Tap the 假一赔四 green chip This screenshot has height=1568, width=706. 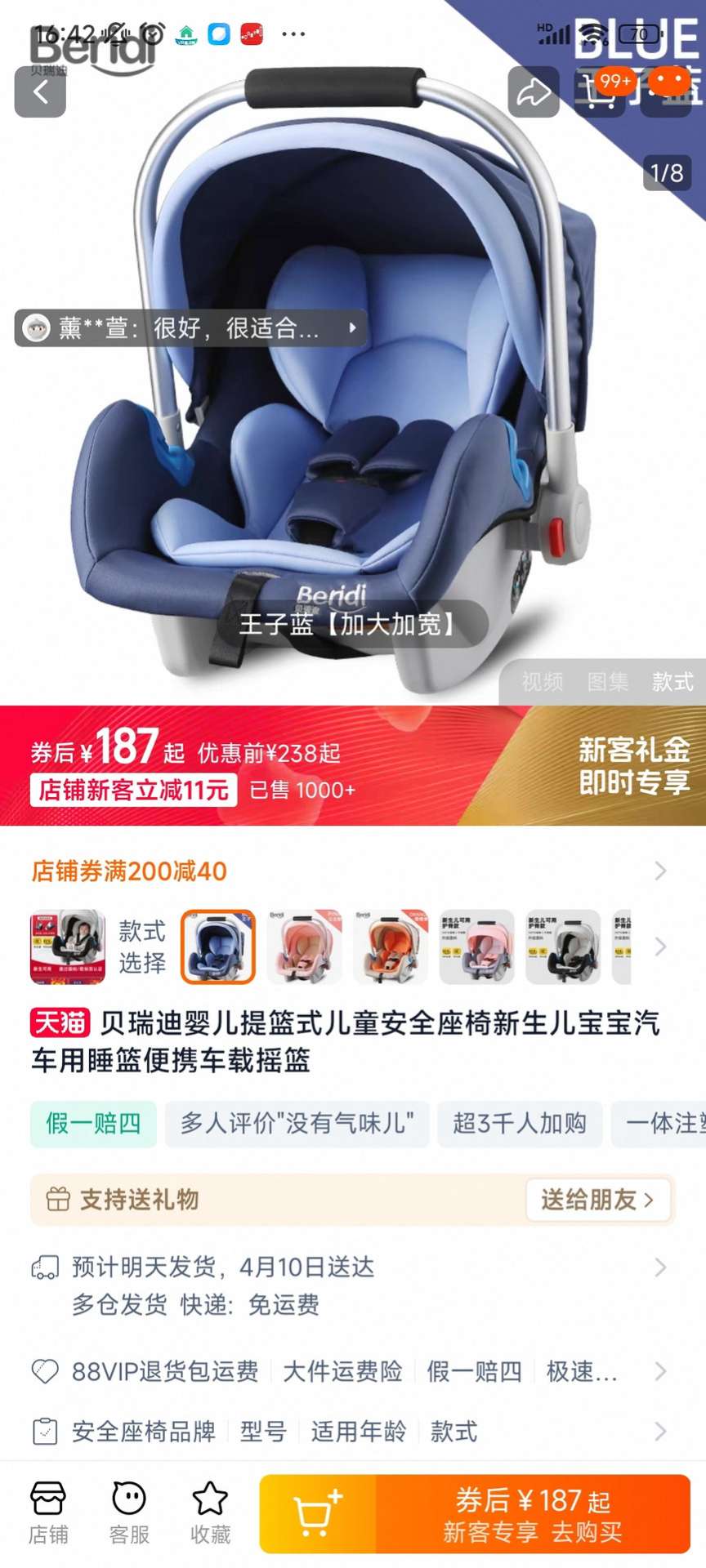coord(93,1124)
